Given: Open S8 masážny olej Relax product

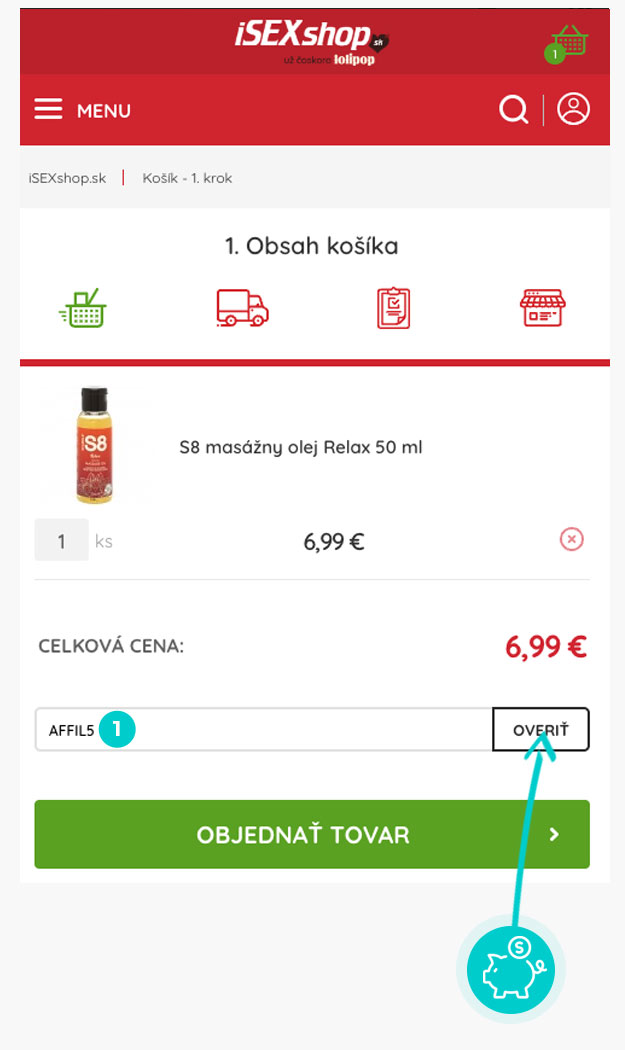Looking at the screenshot, I should (x=300, y=447).
